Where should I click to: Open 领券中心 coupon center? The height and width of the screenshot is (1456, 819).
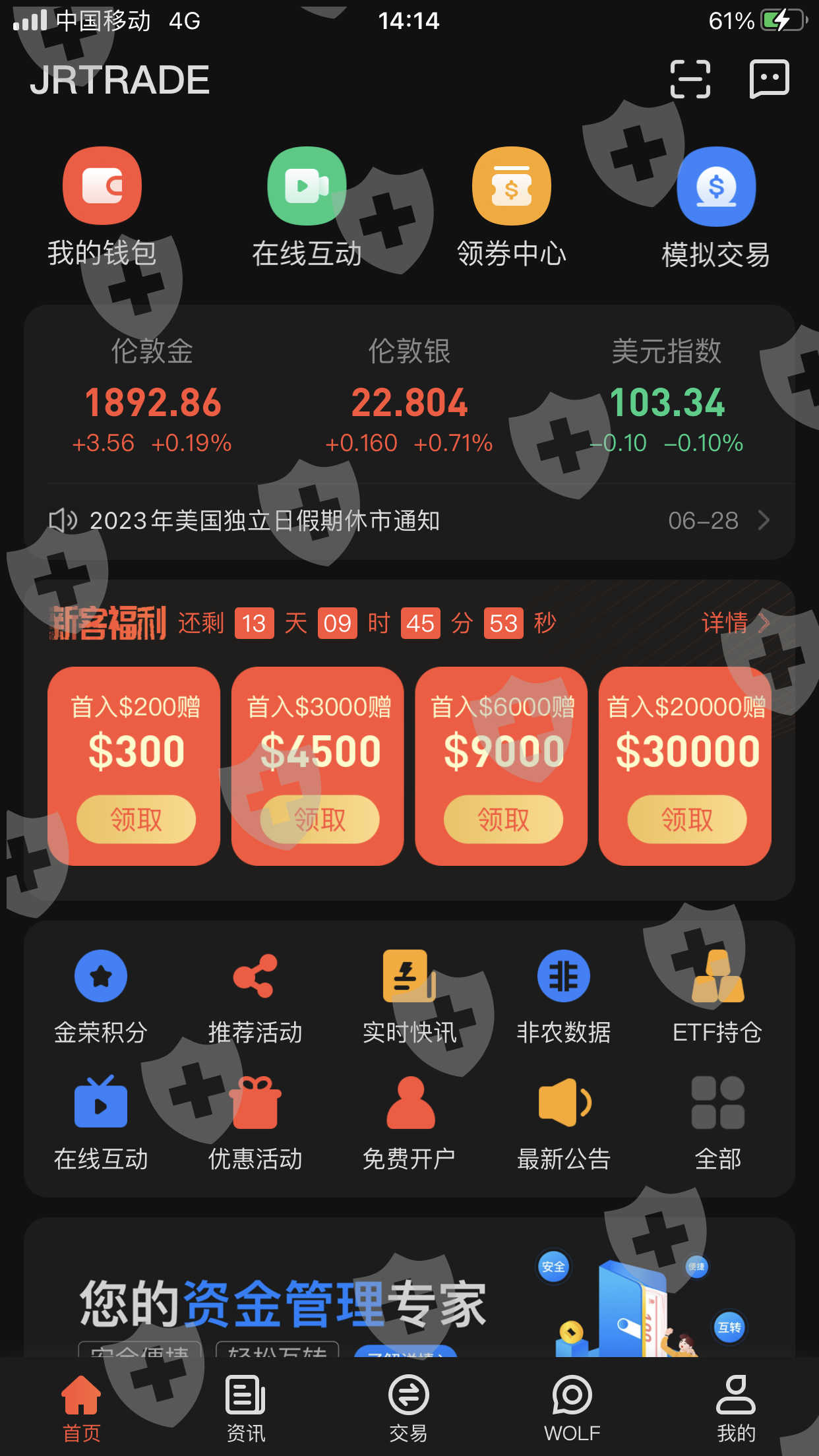512,207
